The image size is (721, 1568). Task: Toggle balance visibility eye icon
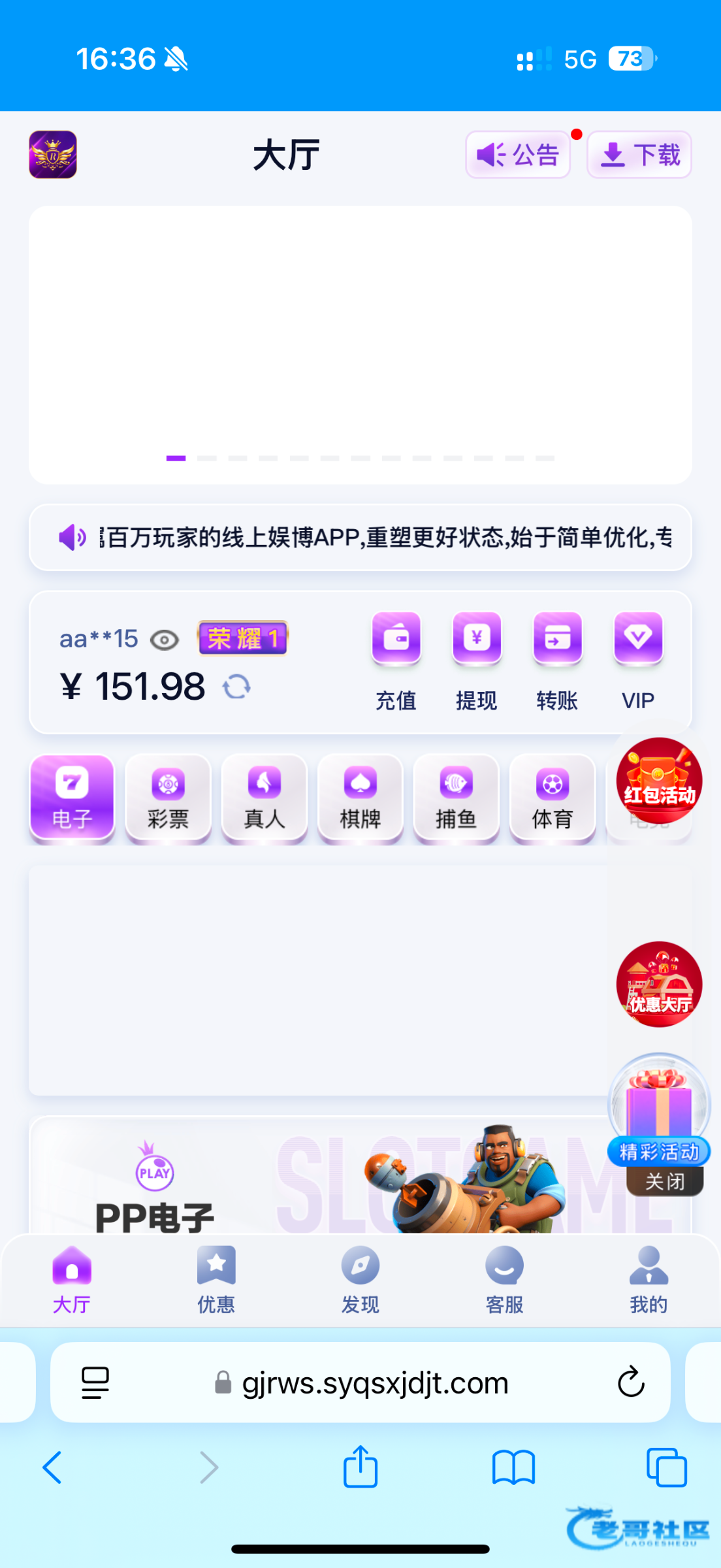tap(165, 640)
